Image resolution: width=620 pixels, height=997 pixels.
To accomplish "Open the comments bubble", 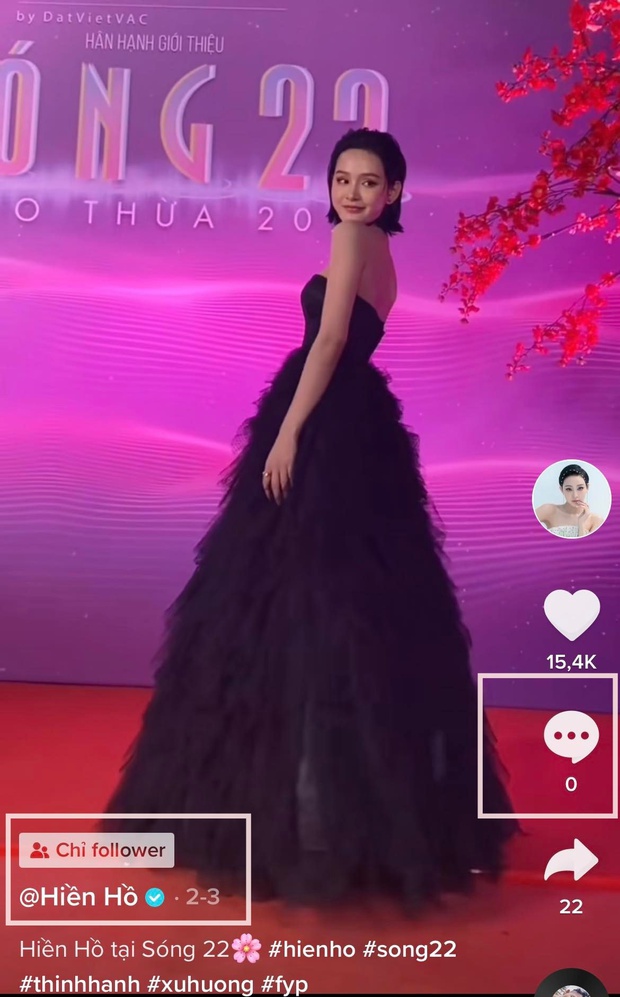I will (x=571, y=738).
